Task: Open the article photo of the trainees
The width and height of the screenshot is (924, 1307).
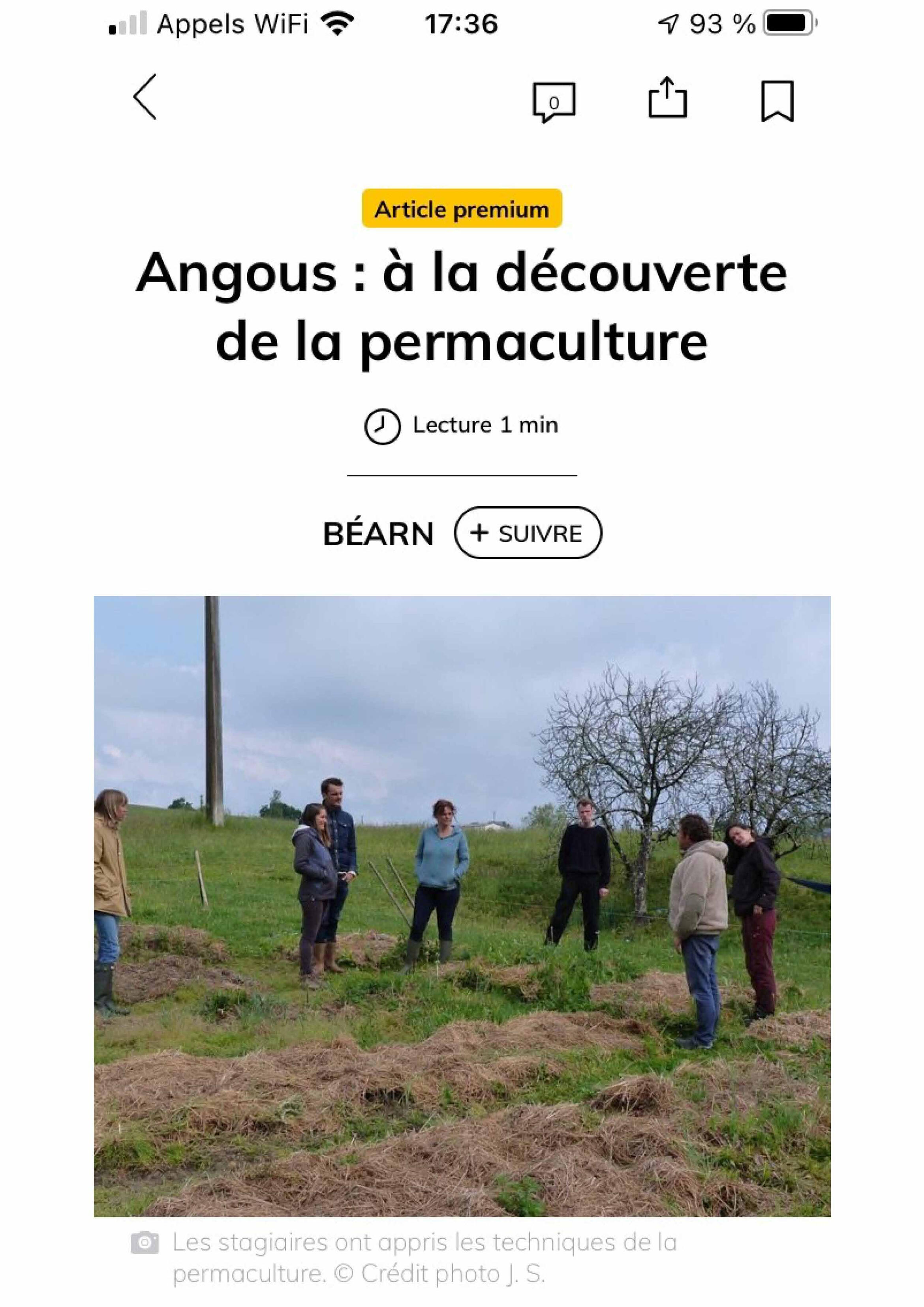Action: (x=462, y=905)
